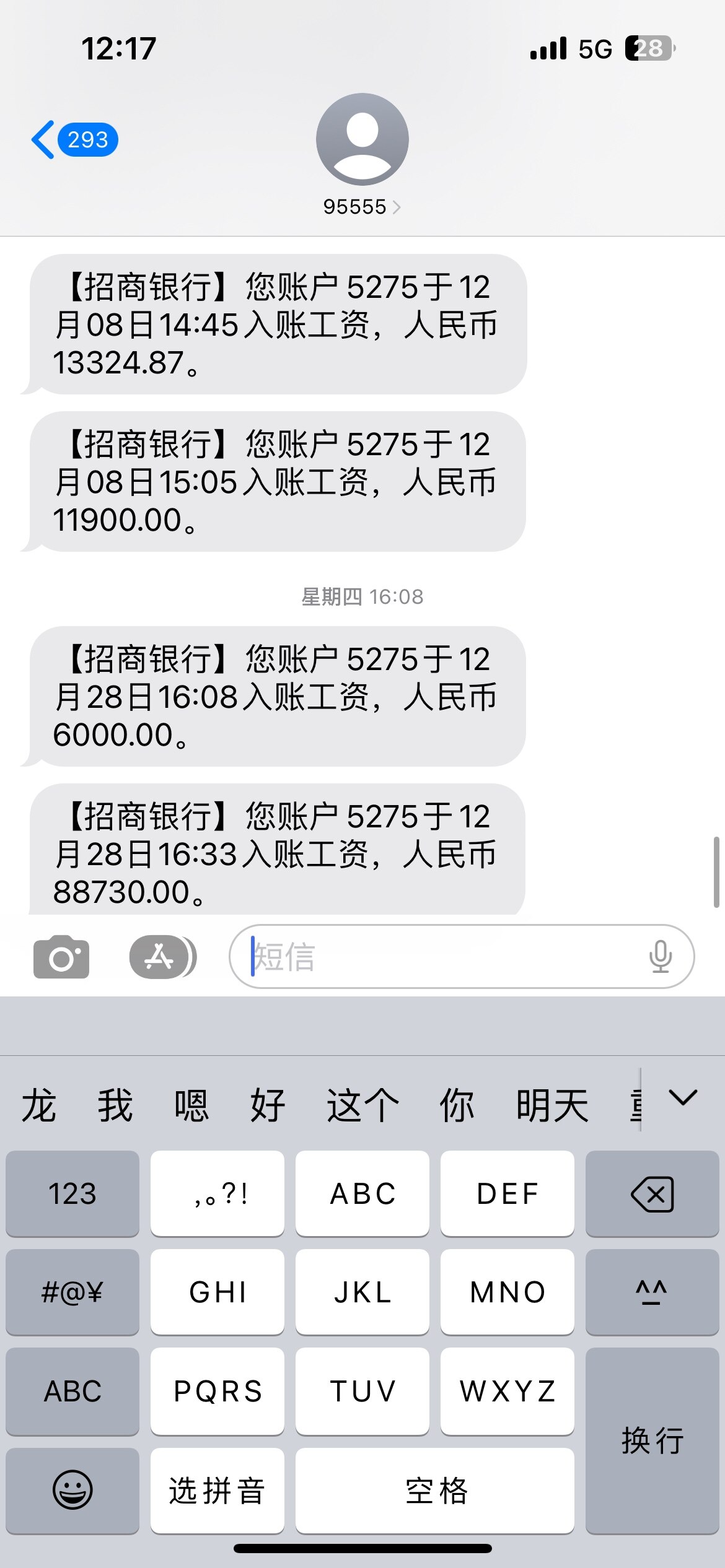This screenshot has width=725, height=1568.
Task: Switch to the ABC English keyboard
Action: [x=72, y=1391]
